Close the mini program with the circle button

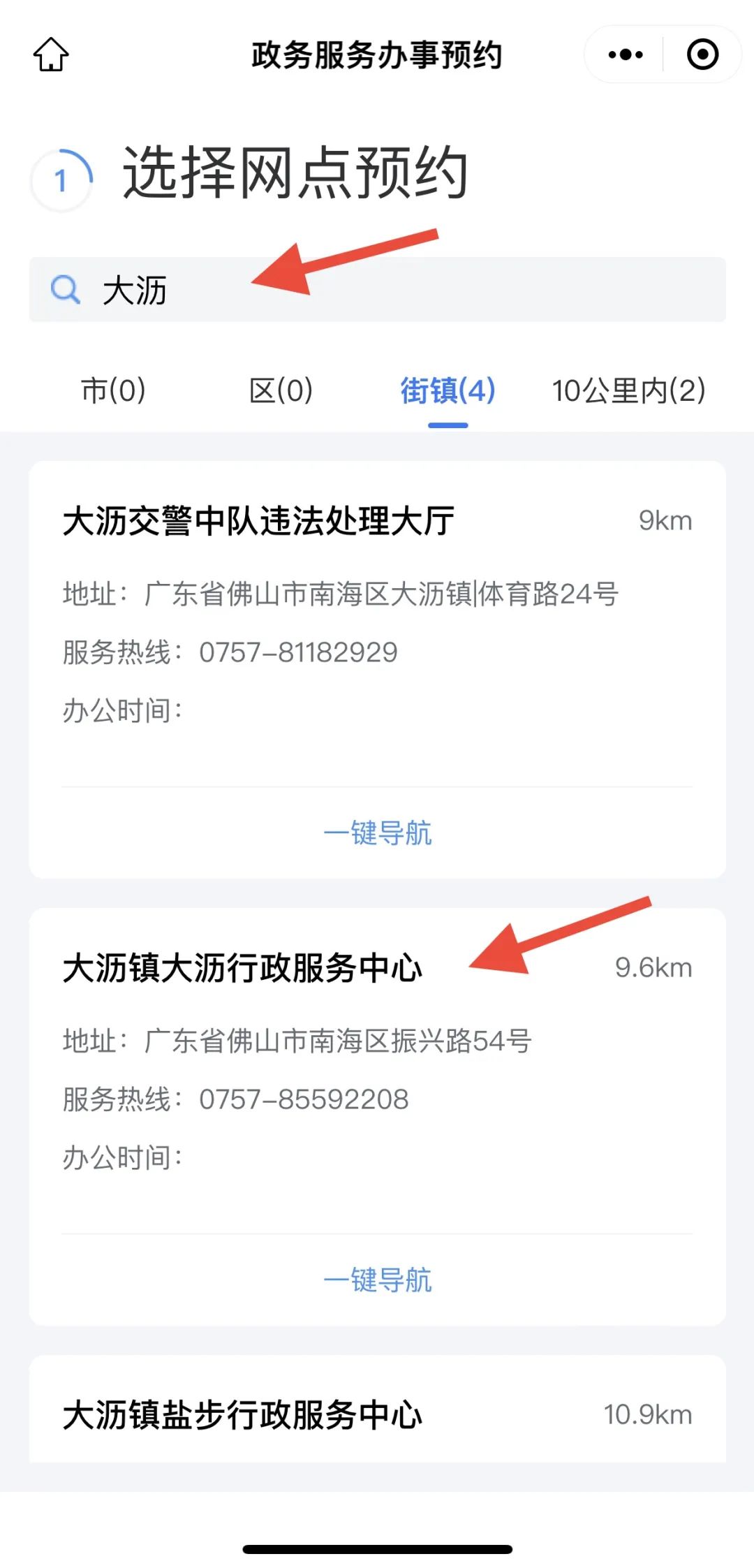click(x=702, y=54)
